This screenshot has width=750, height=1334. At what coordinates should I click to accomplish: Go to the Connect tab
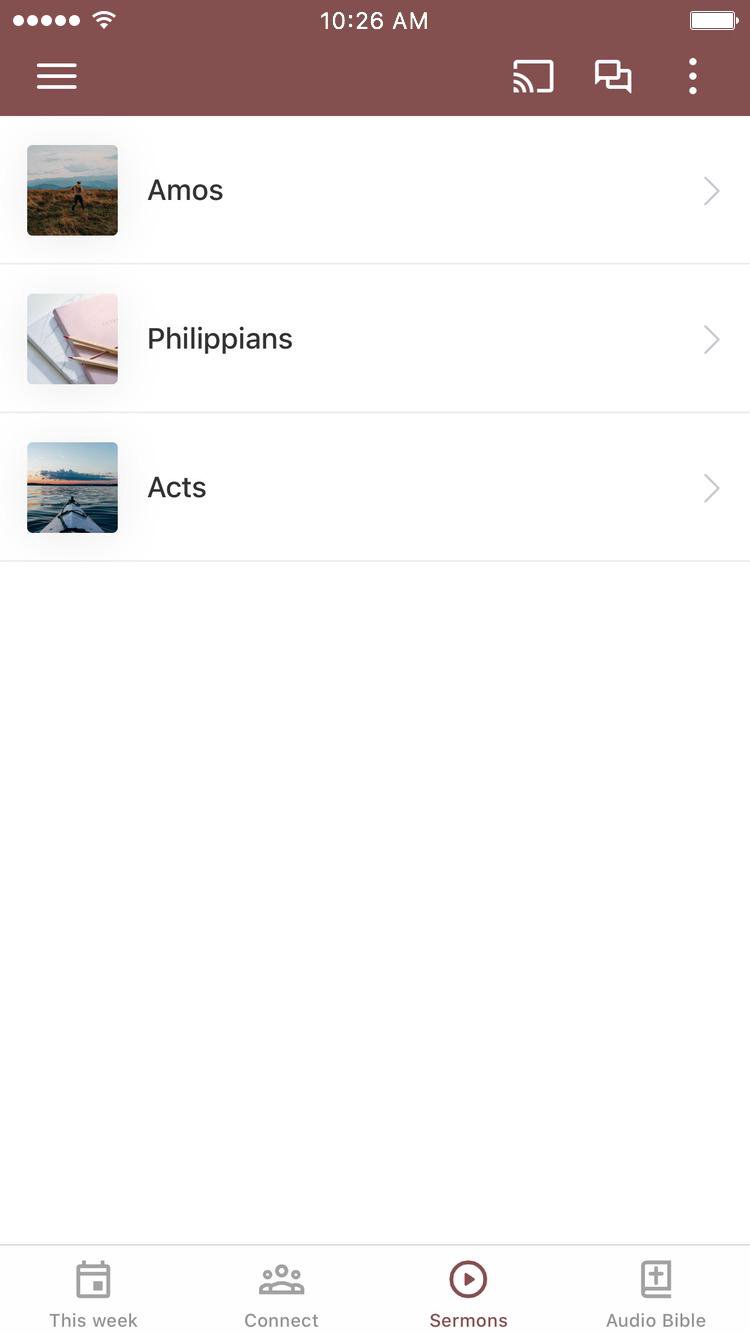[x=281, y=1293]
